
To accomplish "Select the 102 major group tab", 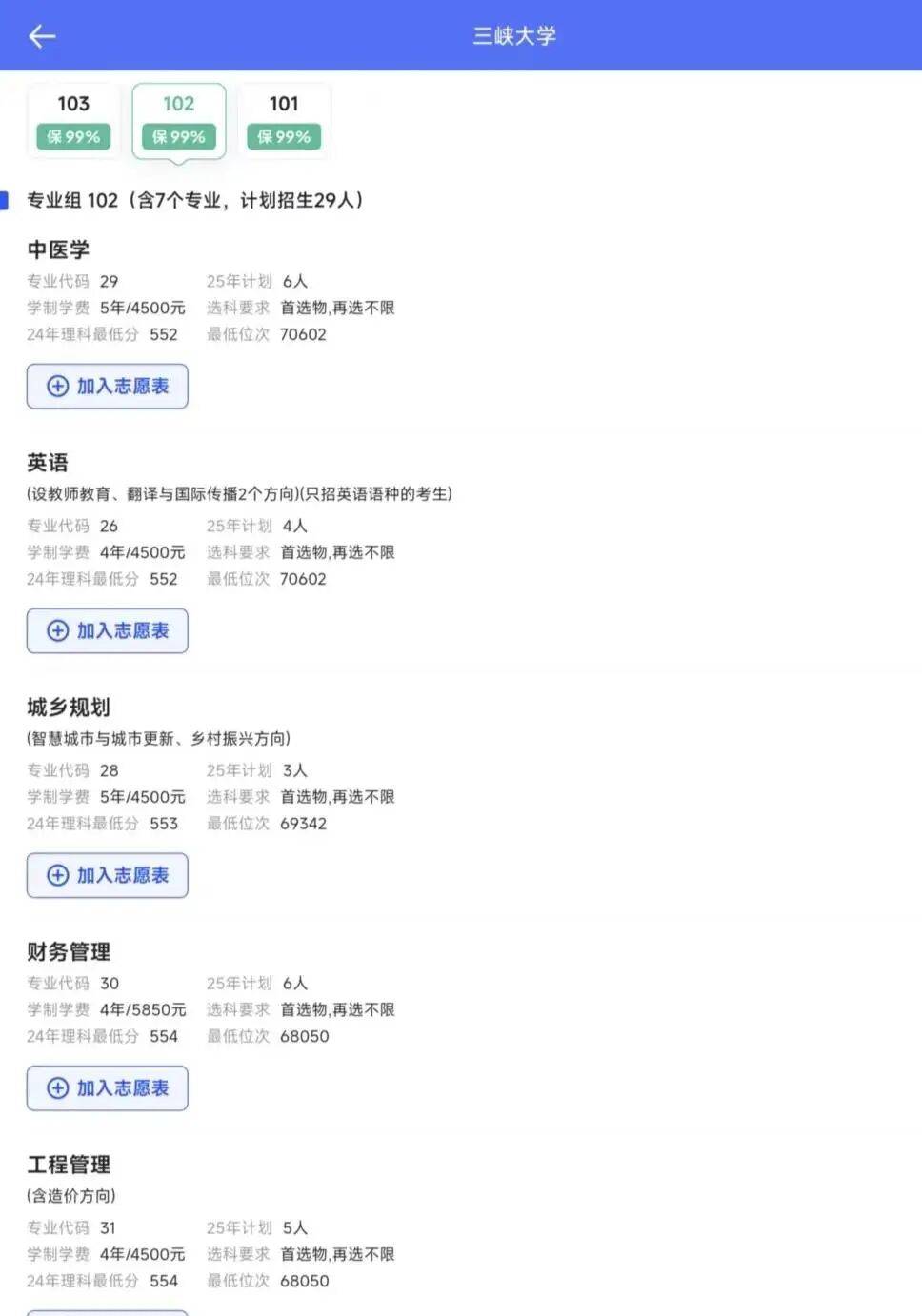I will point(179,120).
